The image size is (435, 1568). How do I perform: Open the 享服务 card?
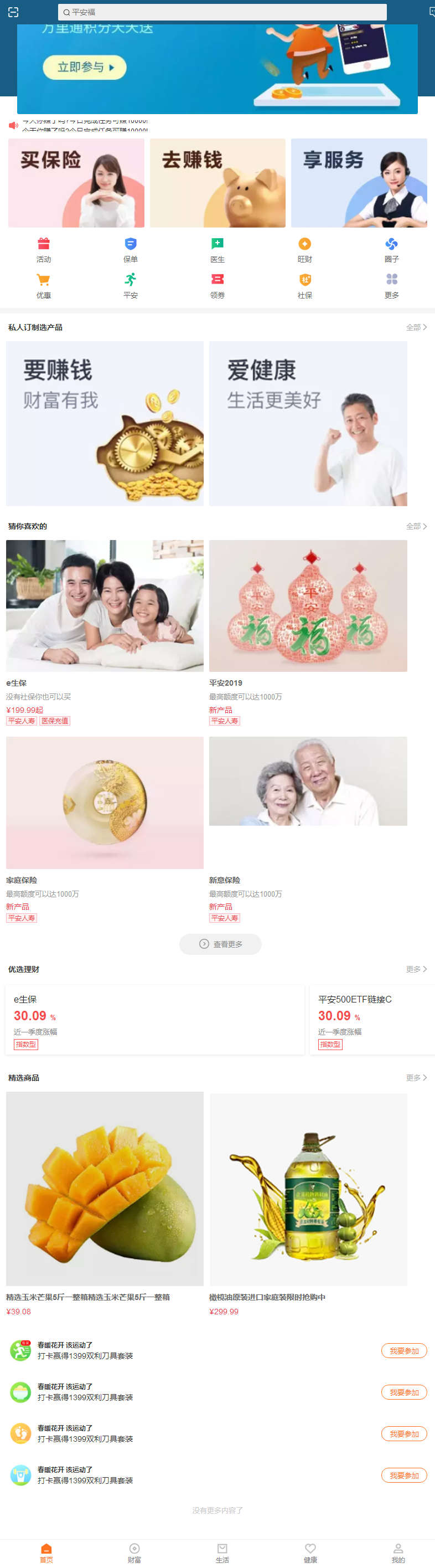coord(359,183)
